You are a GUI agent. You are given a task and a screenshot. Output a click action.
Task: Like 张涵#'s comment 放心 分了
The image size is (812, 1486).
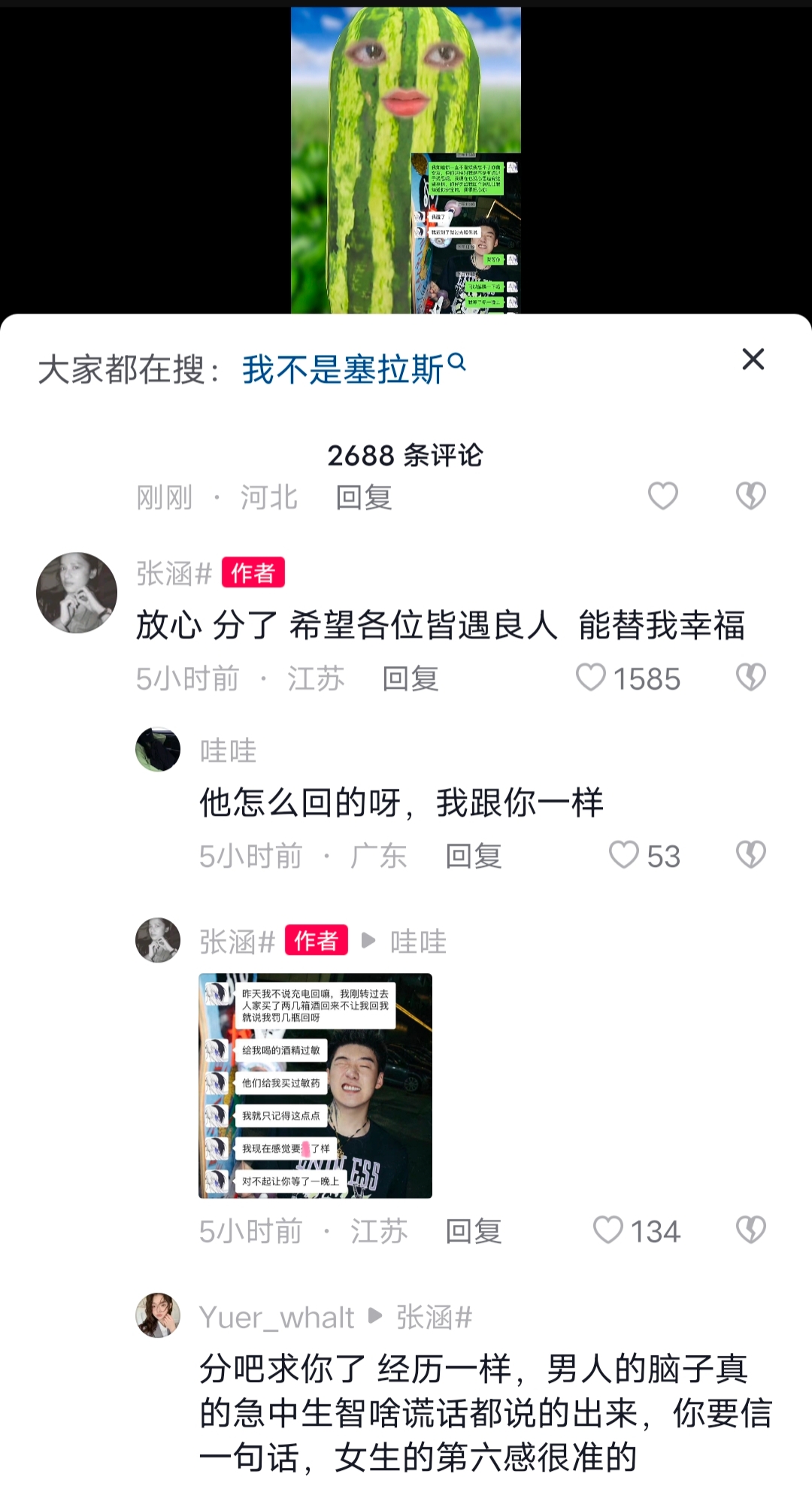pyautogui.click(x=591, y=678)
